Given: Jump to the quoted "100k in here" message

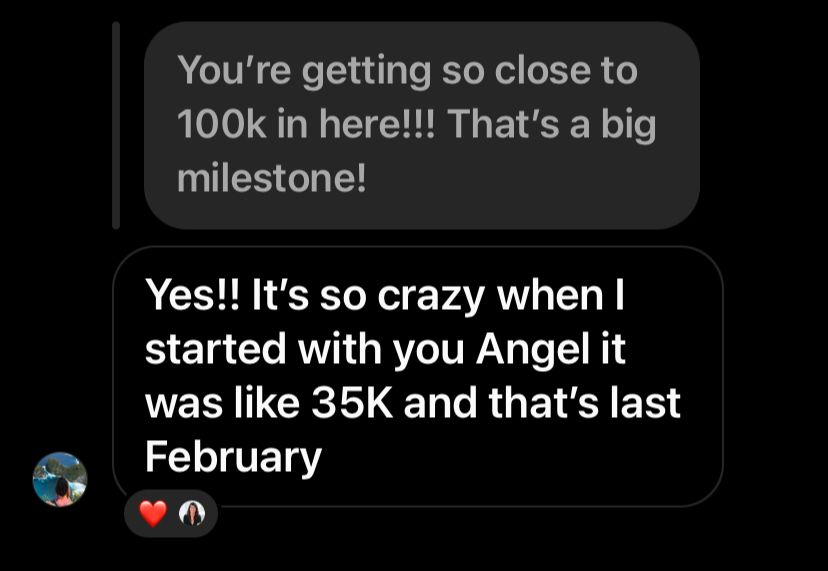Looking at the screenshot, I should click(x=420, y=125).
